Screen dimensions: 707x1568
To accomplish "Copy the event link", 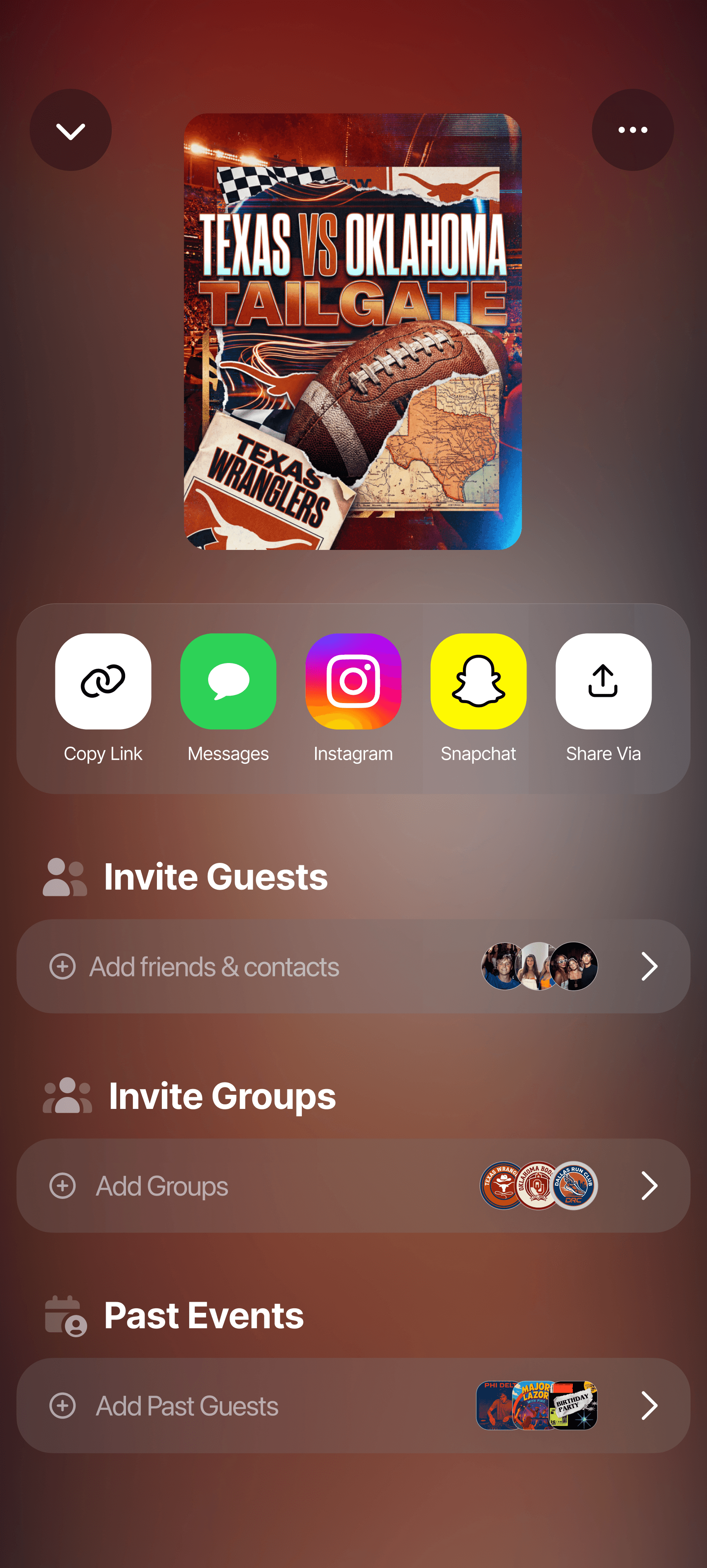I will click(x=103, y=682).
